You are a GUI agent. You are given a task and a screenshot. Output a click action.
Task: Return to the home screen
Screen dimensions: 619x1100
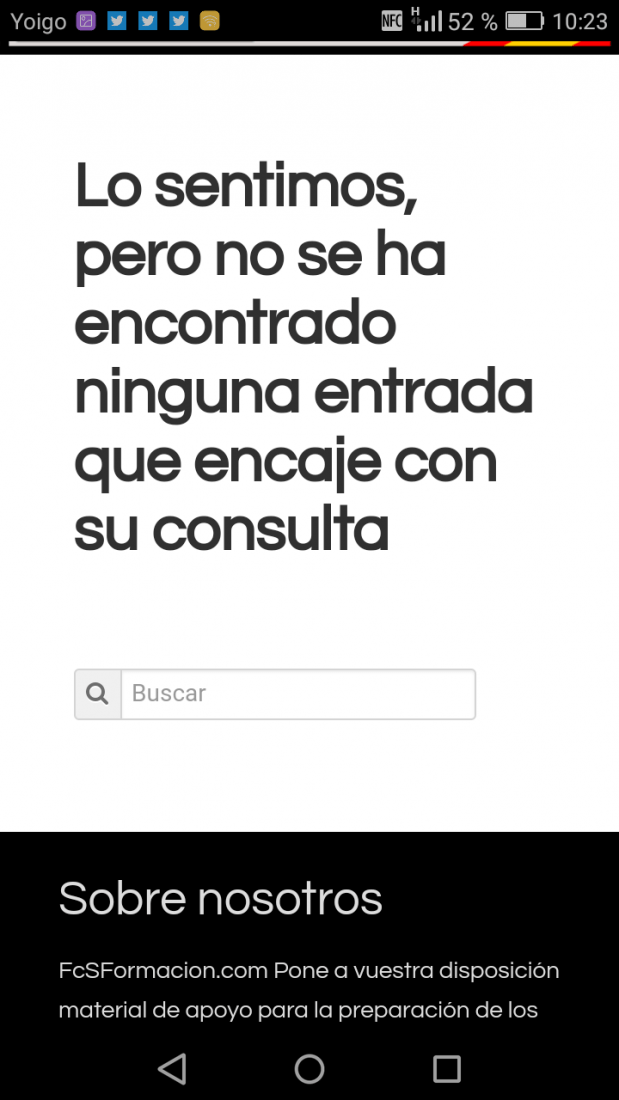click(x=310, y=1068)
